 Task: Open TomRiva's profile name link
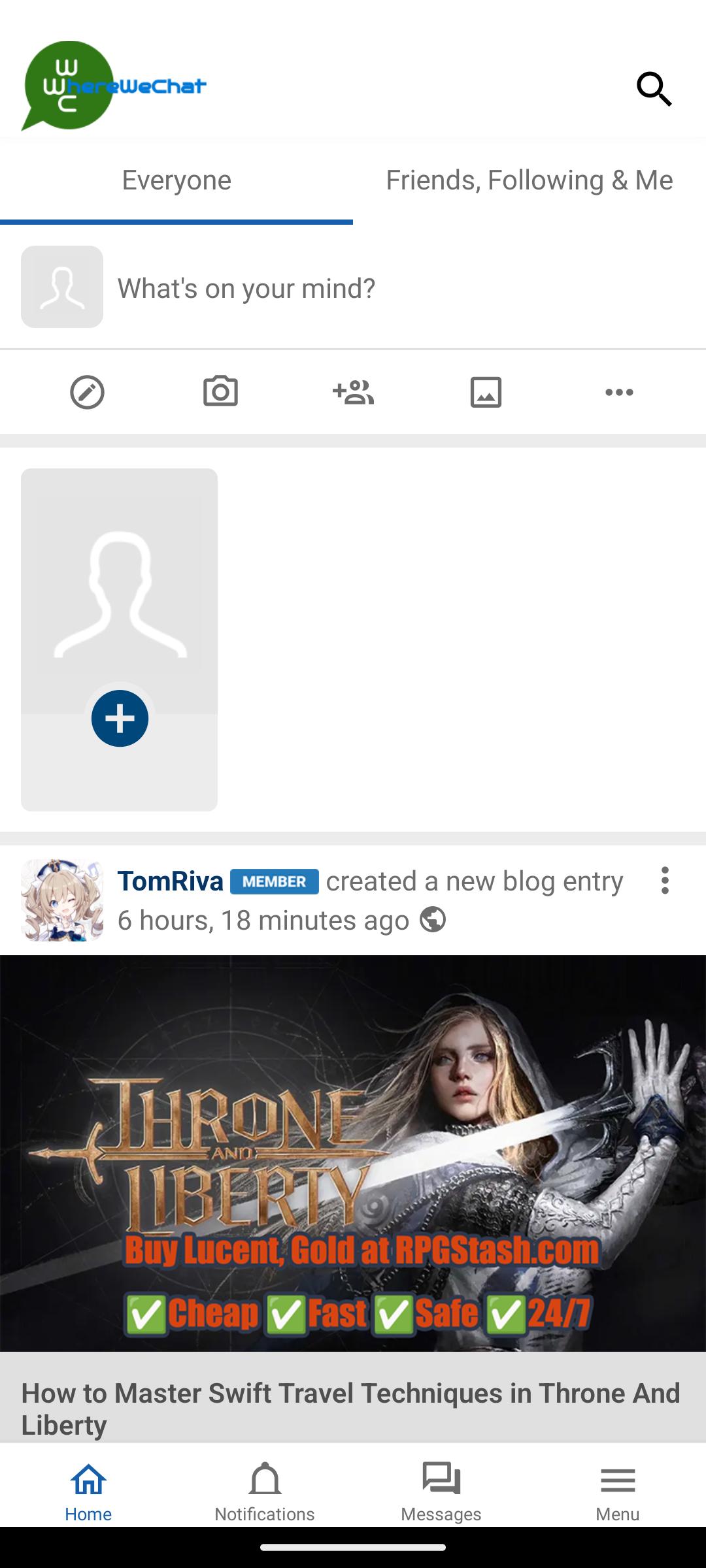pyautogui.click(x=171, y=881)
